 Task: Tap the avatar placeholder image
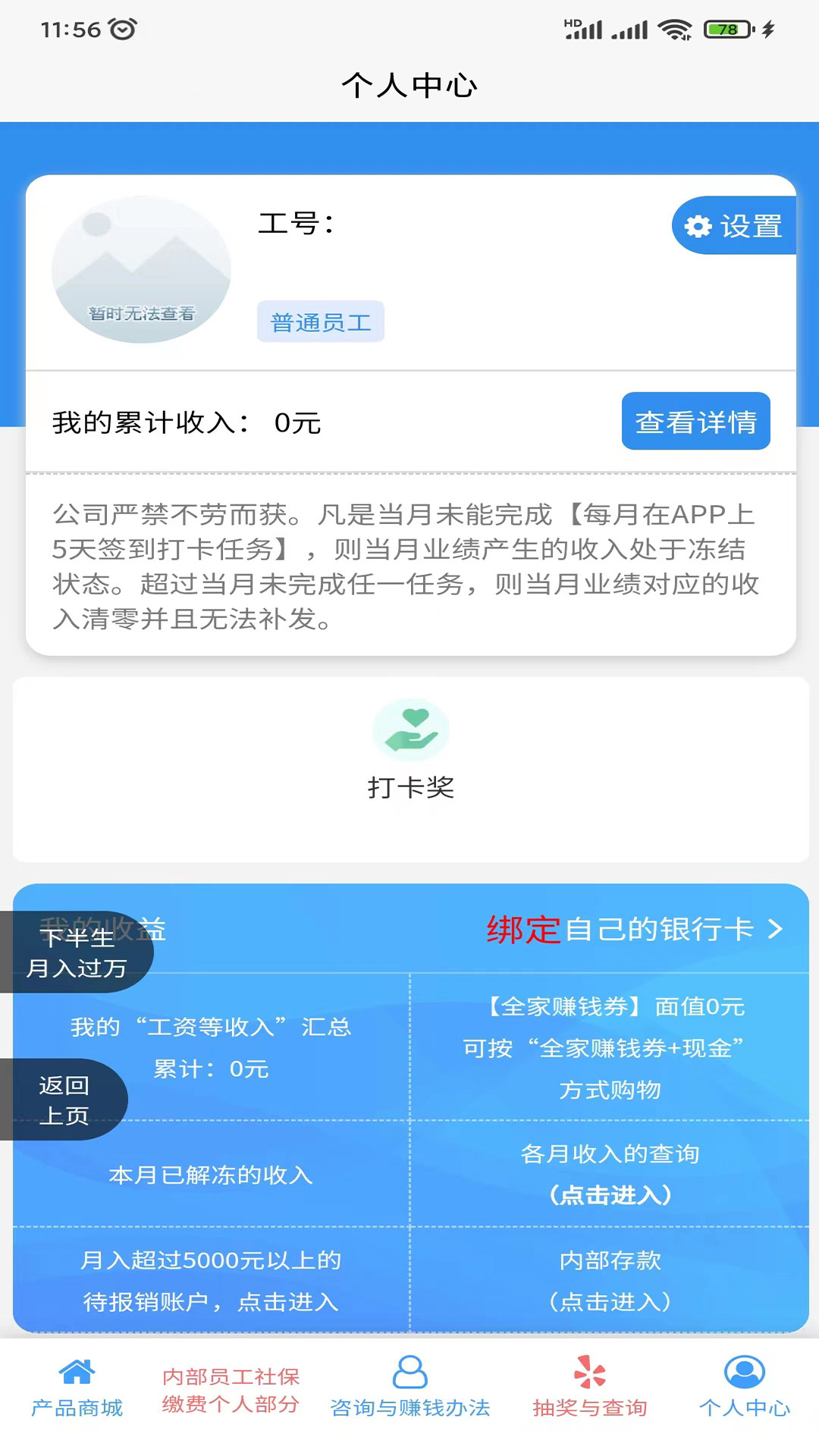click(x=142, y=271)
